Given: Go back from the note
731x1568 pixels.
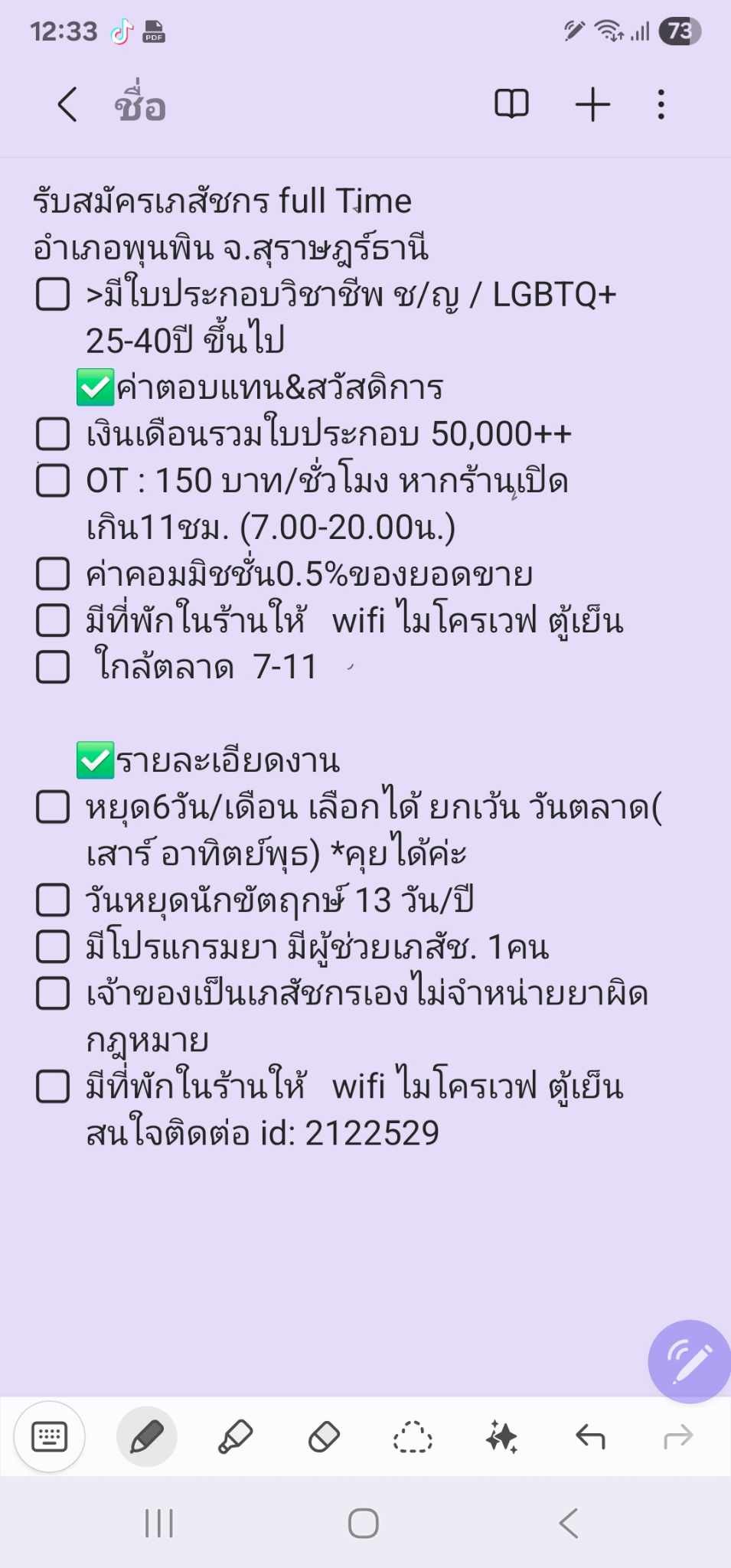Looking at the screenshot, I should coord(67,104).
